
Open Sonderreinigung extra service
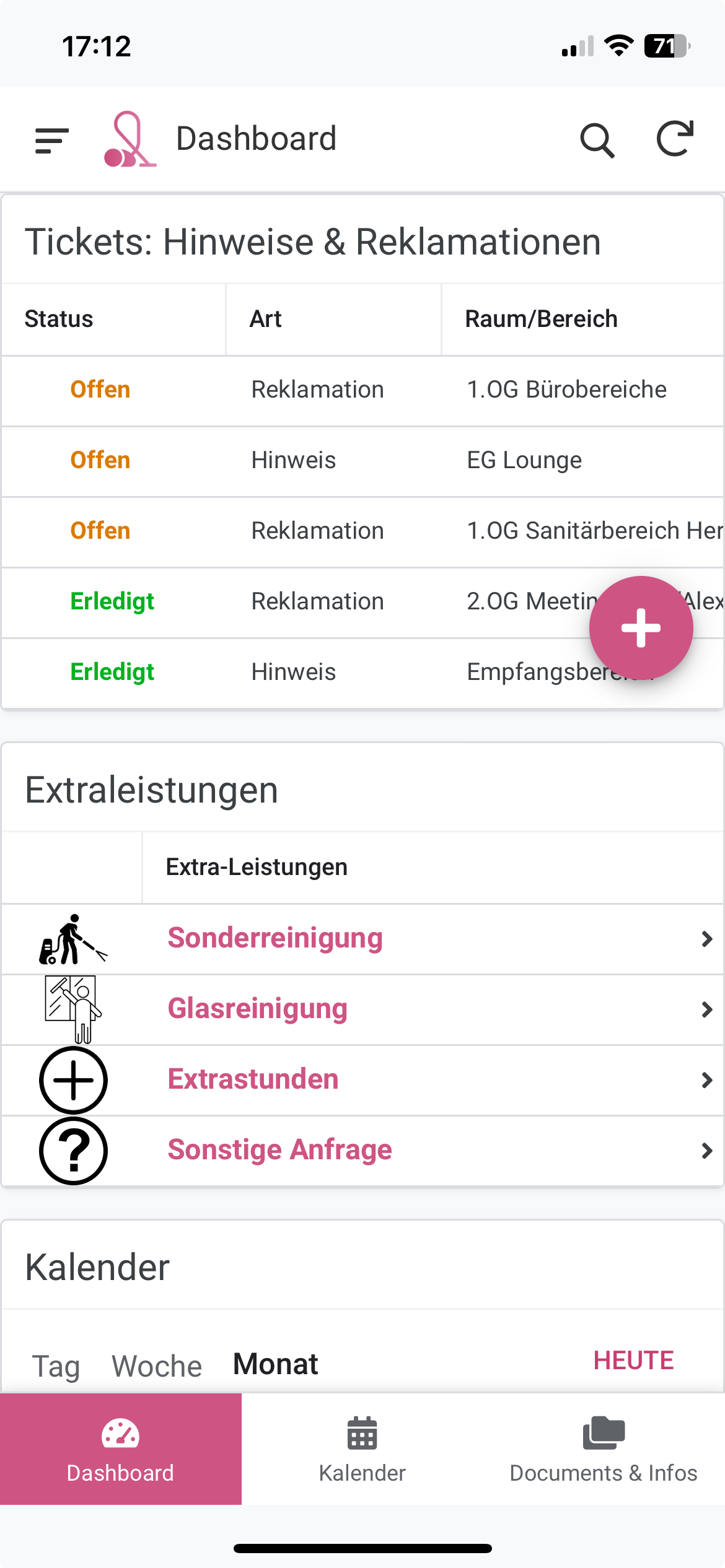(x=362, y=939)
